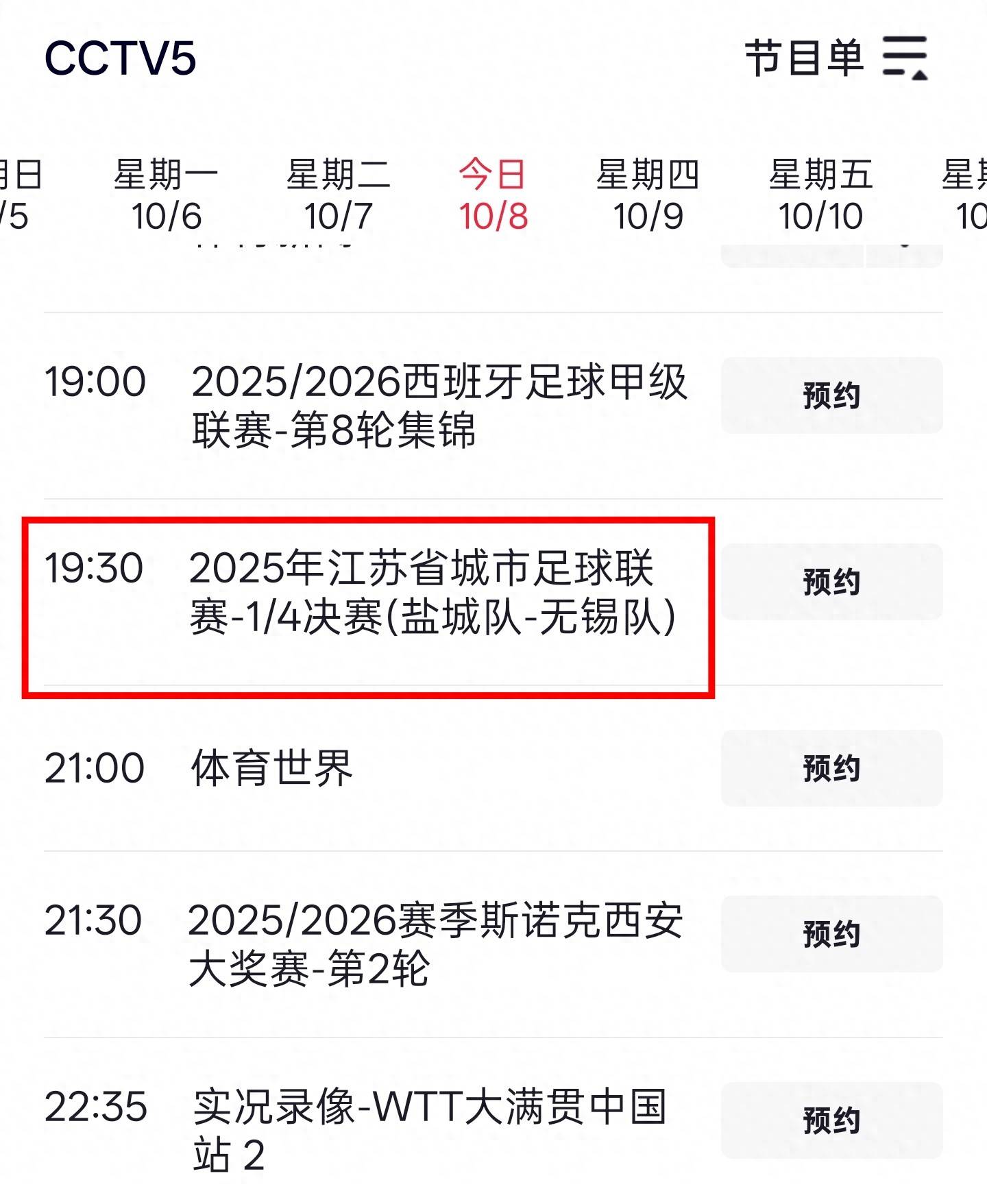The image size is (987, 1204).
Task: Tap 预约 for 19:30 江苏省城市足球联赛
Action: (831, 582)
